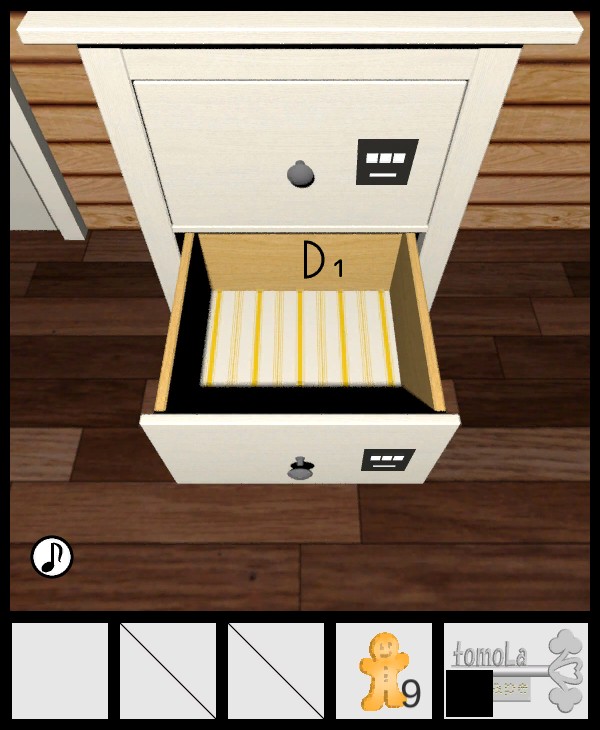
Task: Select the first empty inventory slot
Action: click(60, 670)
